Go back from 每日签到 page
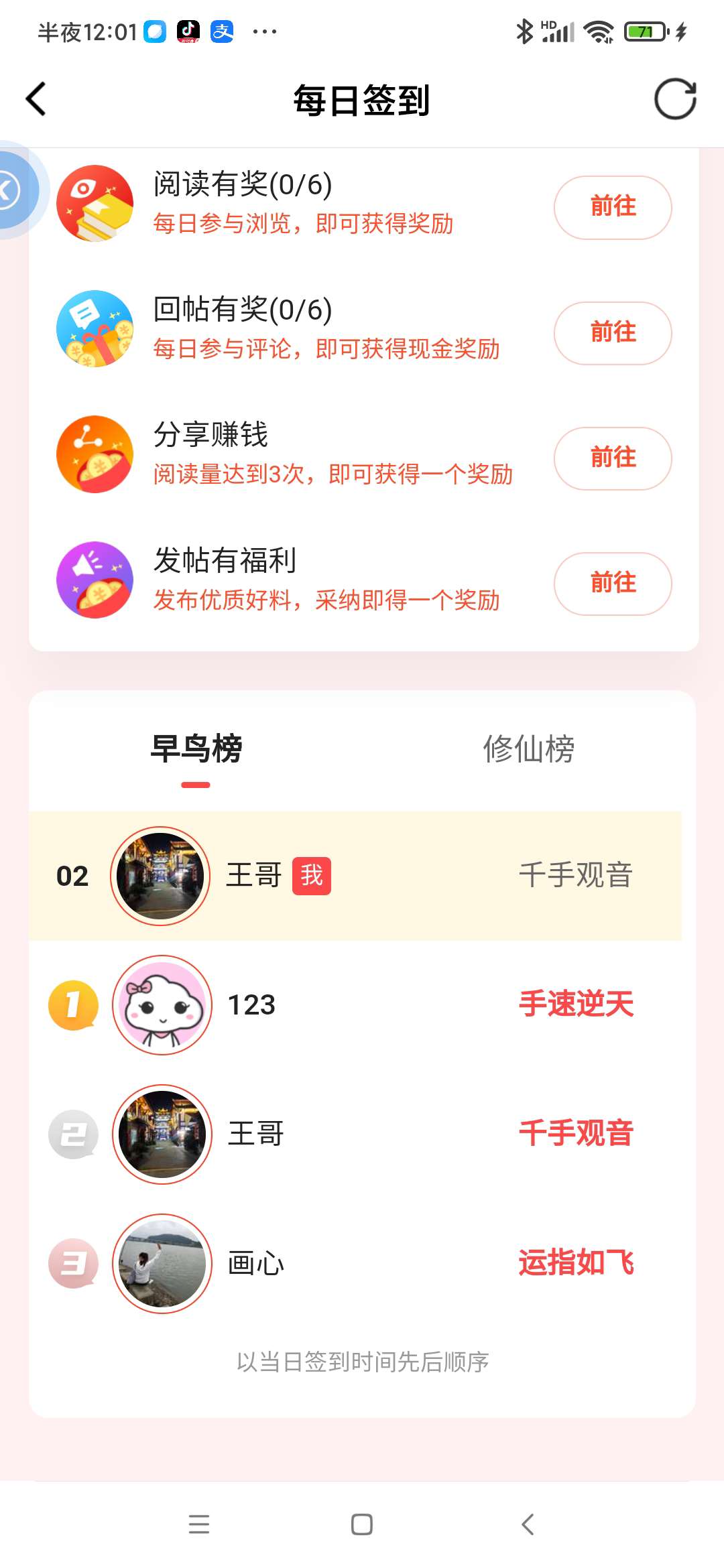This screenshot has height=1568, width=724. (36, 99)
